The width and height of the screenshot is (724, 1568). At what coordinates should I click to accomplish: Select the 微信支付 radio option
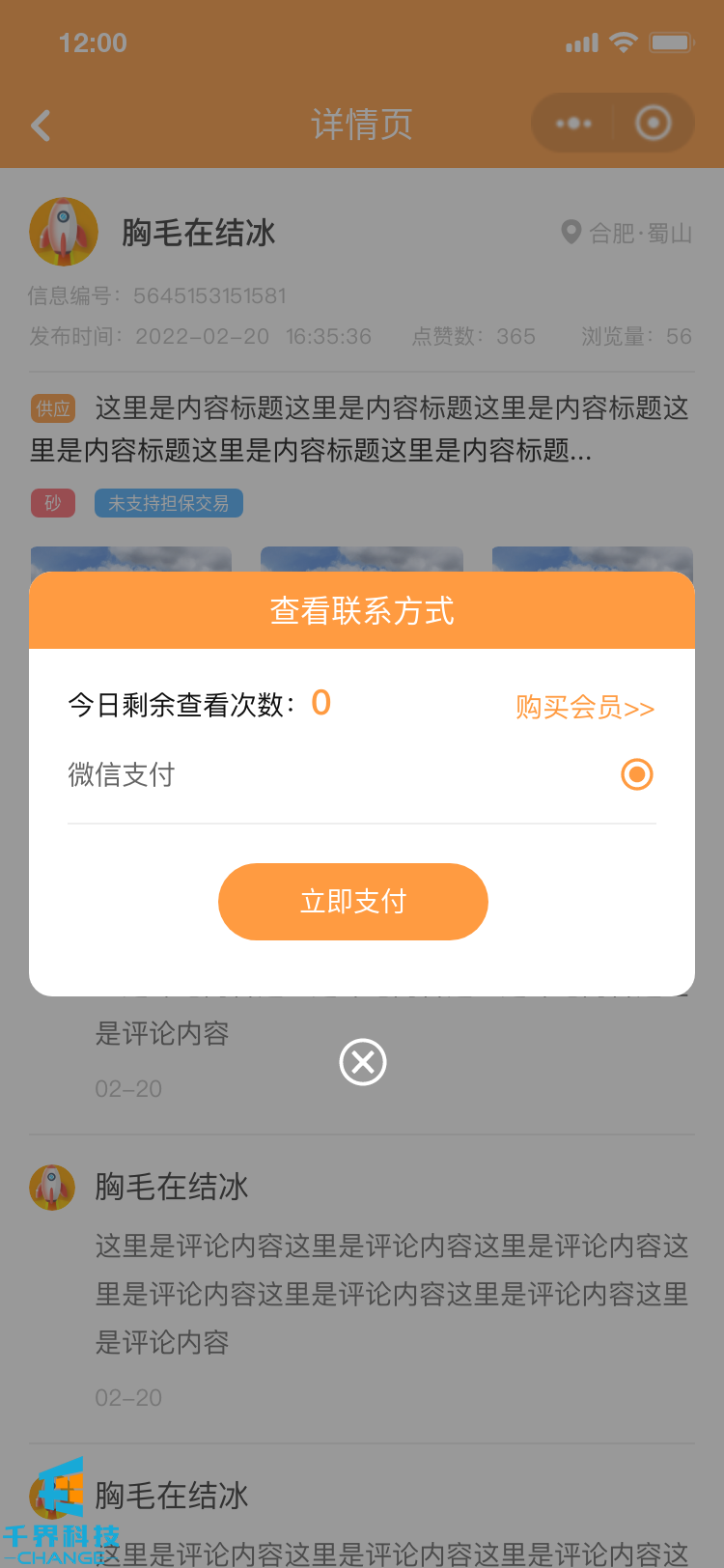tap(637, 774)
